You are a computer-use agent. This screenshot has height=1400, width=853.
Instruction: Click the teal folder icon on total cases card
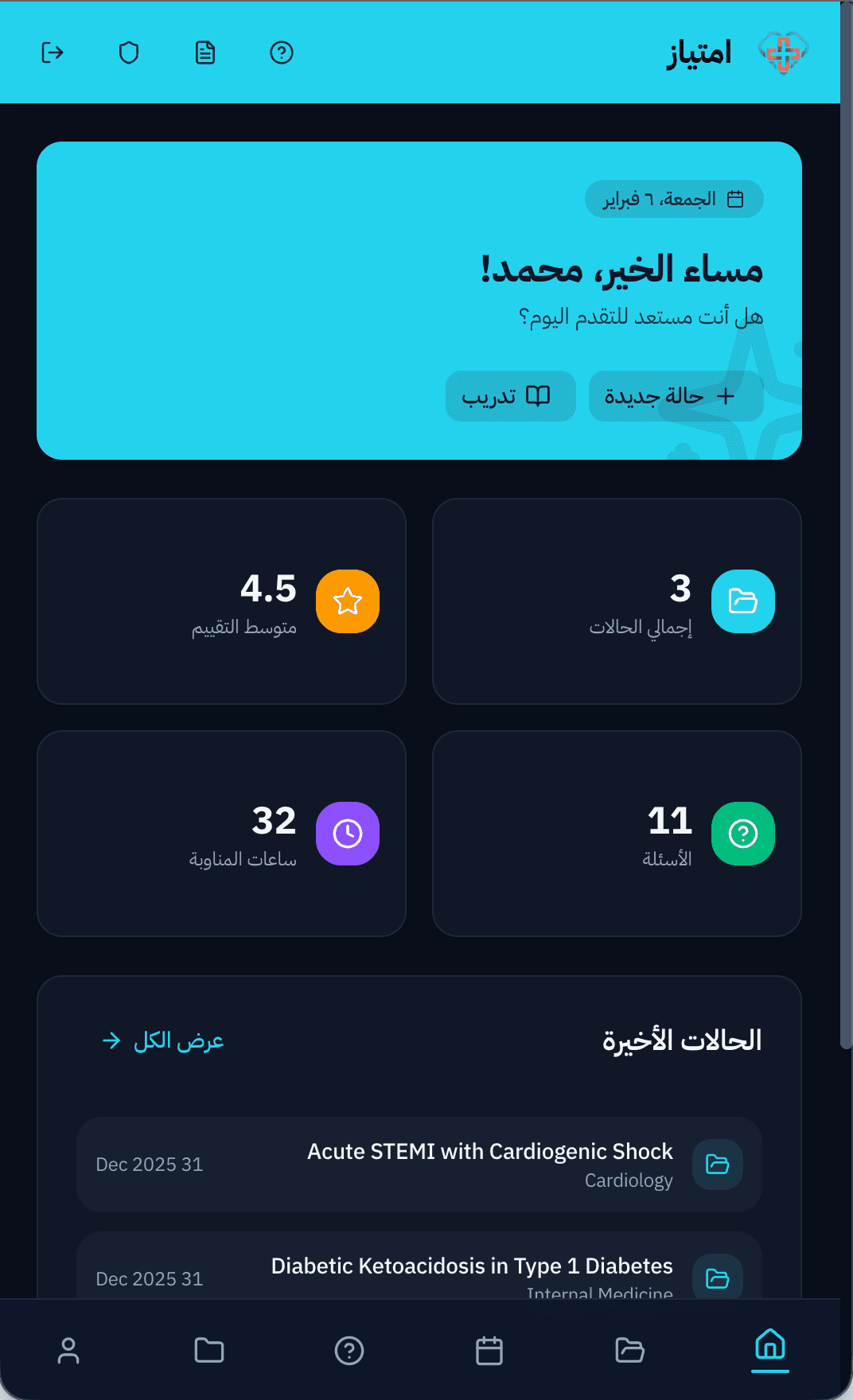[x=742, y=601]
